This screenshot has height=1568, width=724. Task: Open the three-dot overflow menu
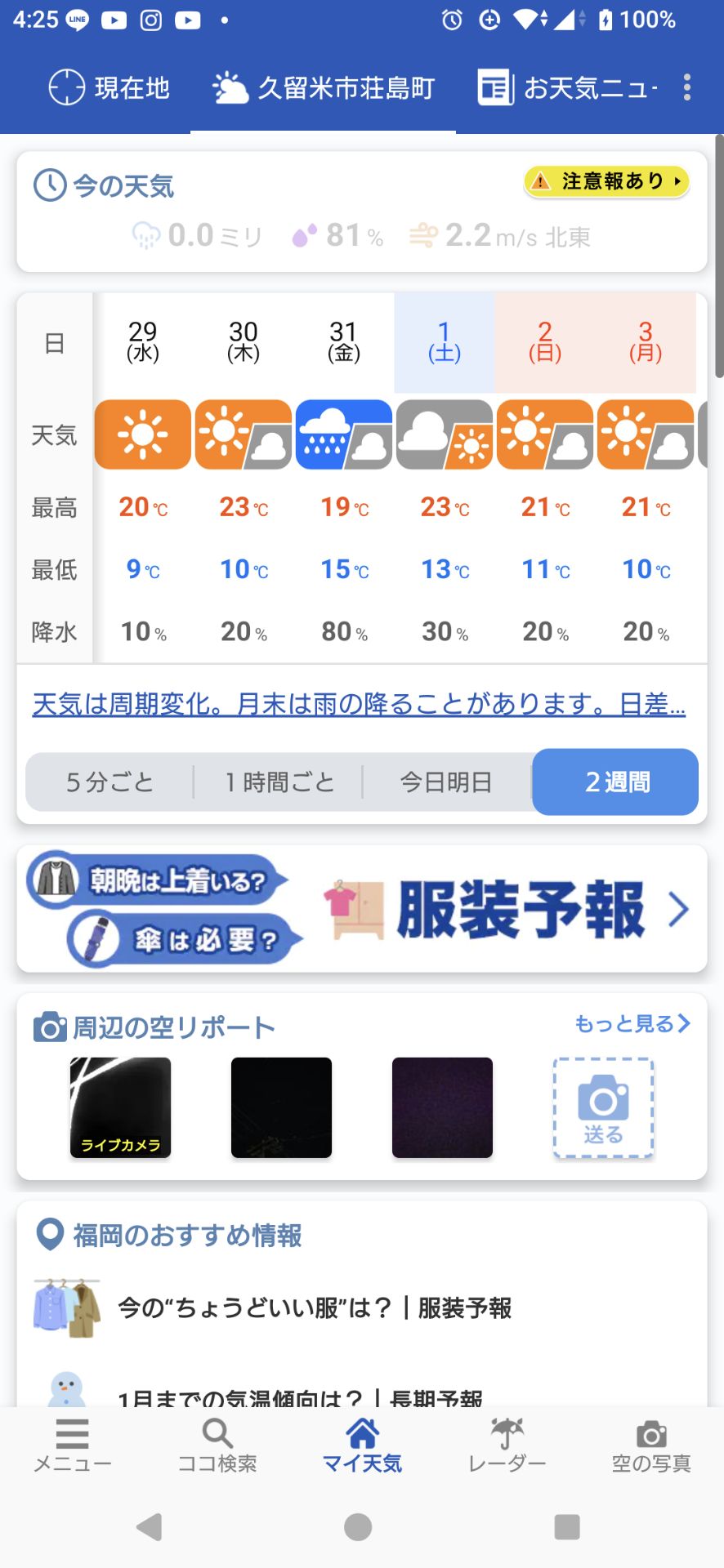pyautogui.click(x=687, y=87)
